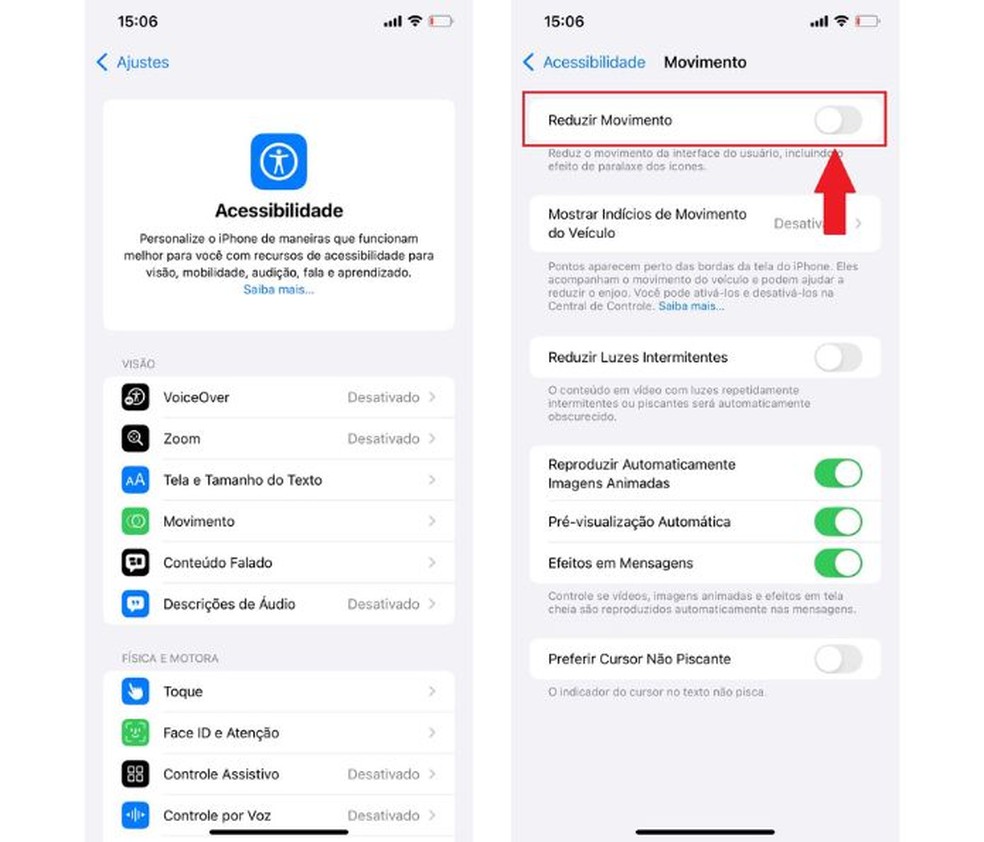Image resolution: width=984 pixels, height=842 pixels.
Task: Open the Zoom settings row
Action: (278, 438)
